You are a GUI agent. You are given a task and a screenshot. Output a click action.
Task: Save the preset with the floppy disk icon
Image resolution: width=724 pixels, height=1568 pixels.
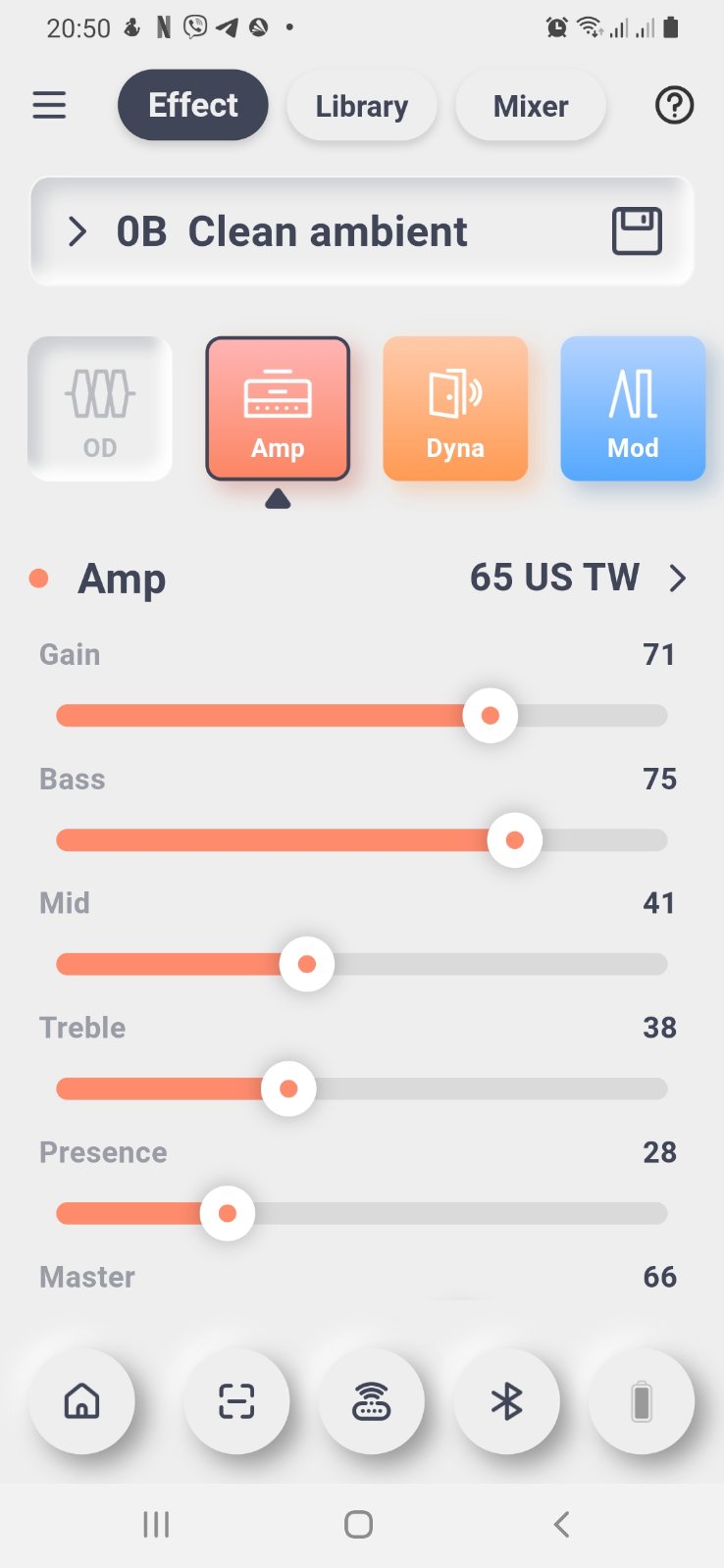click(x=637, y=231)
